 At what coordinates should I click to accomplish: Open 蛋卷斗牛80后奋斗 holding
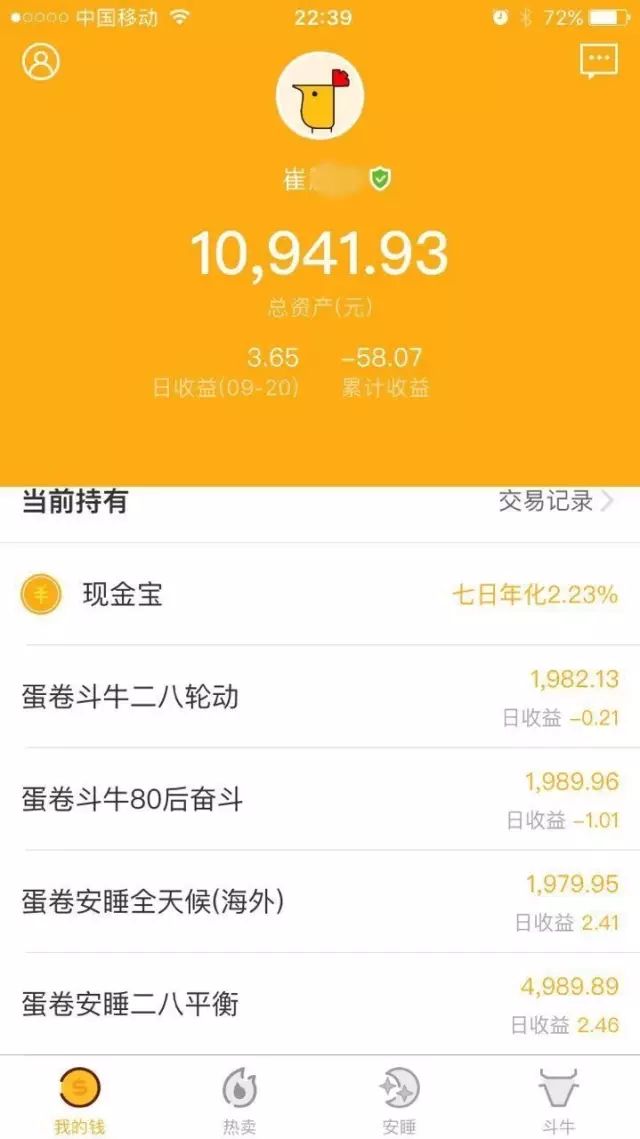click(320, 800)
